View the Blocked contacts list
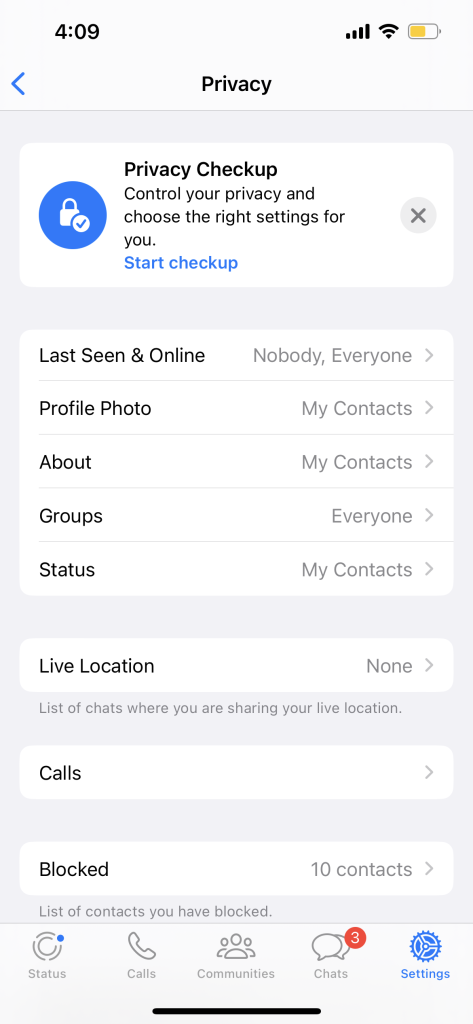473x1024 pixels. tap(236, 869)
